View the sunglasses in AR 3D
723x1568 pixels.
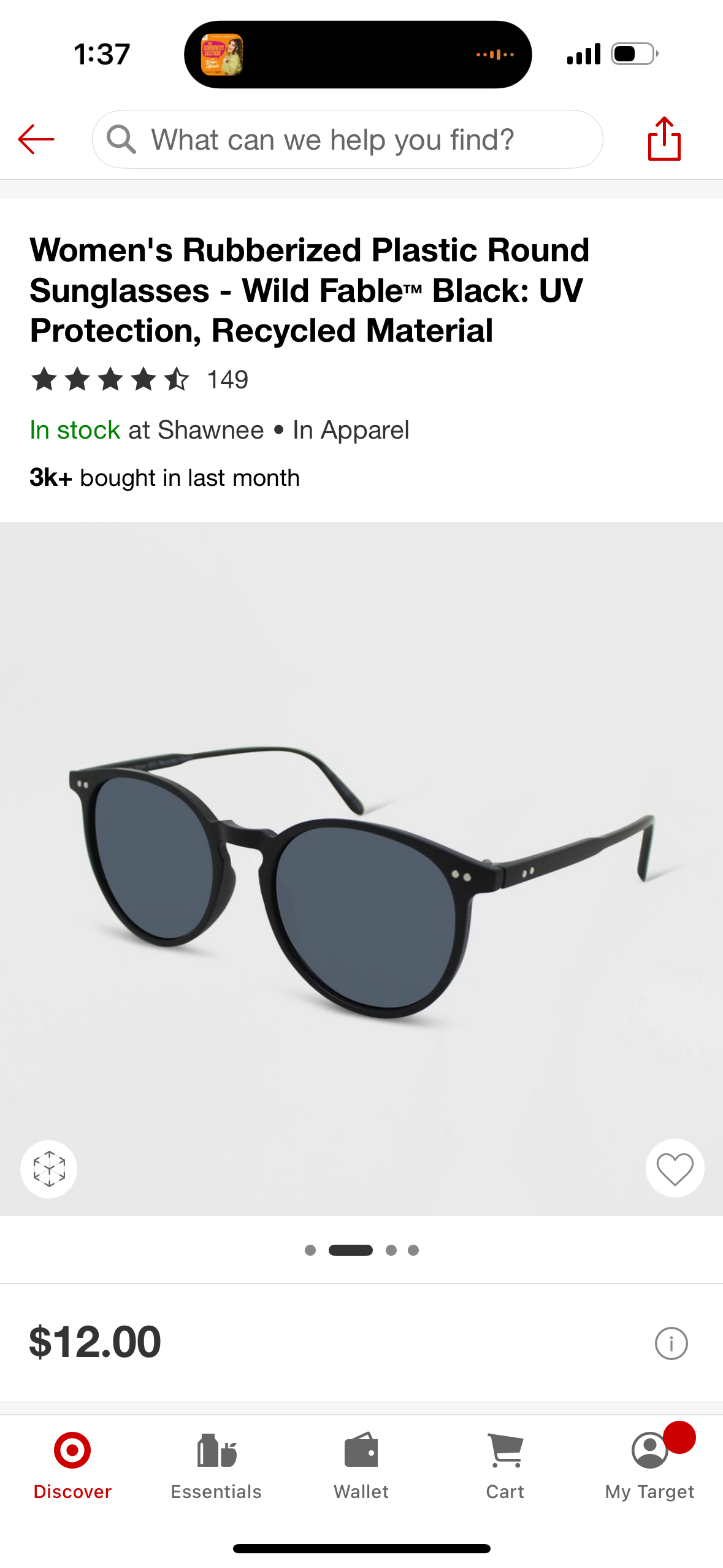[49, 1169]
